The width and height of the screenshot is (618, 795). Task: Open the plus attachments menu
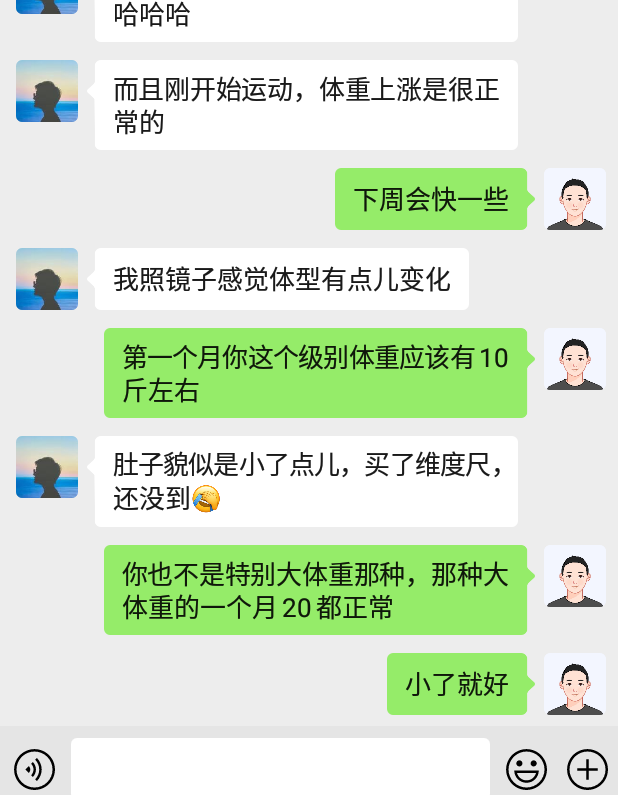pos(587,769)
